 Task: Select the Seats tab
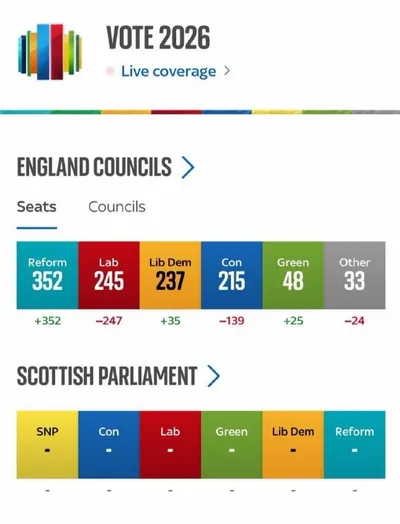point(37,207)
